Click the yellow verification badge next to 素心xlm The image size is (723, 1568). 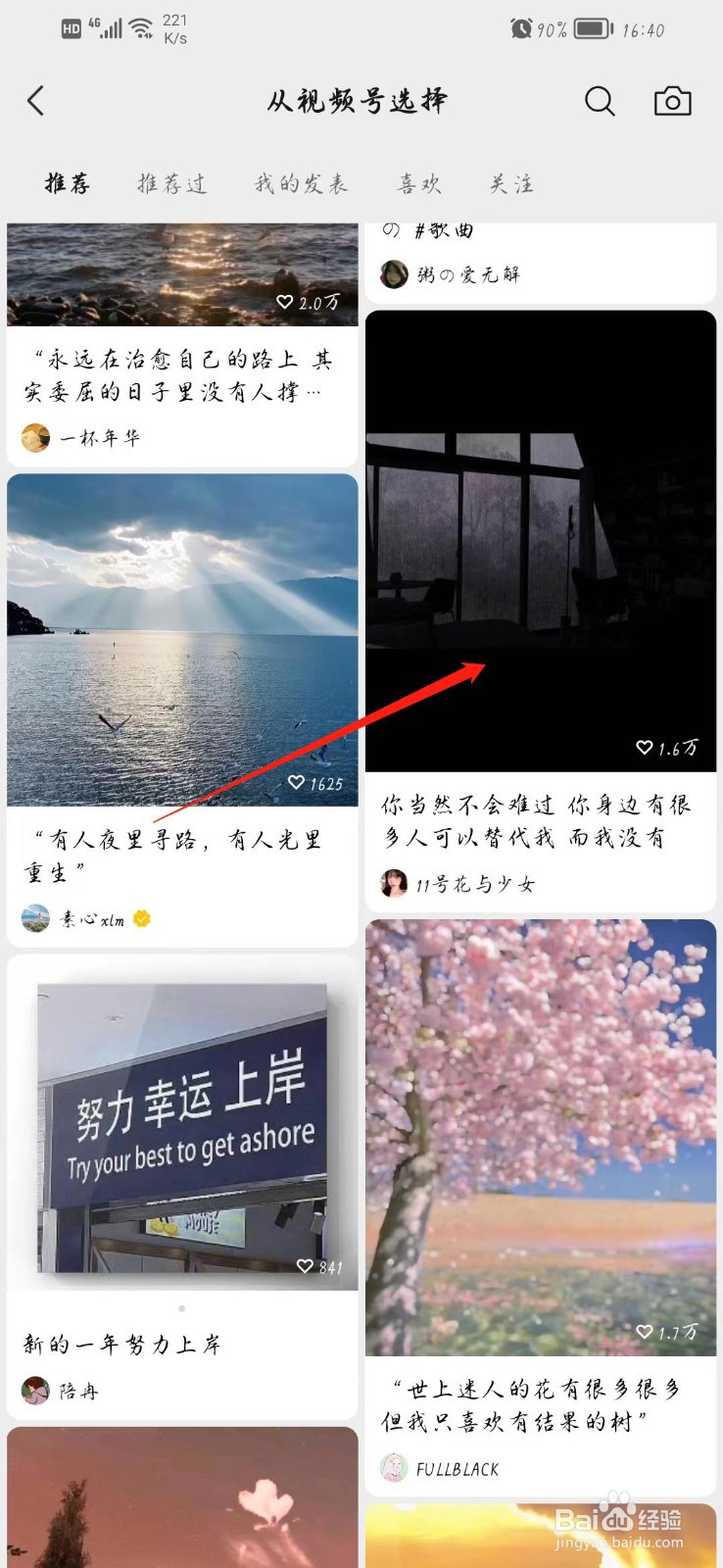(142, 918)
